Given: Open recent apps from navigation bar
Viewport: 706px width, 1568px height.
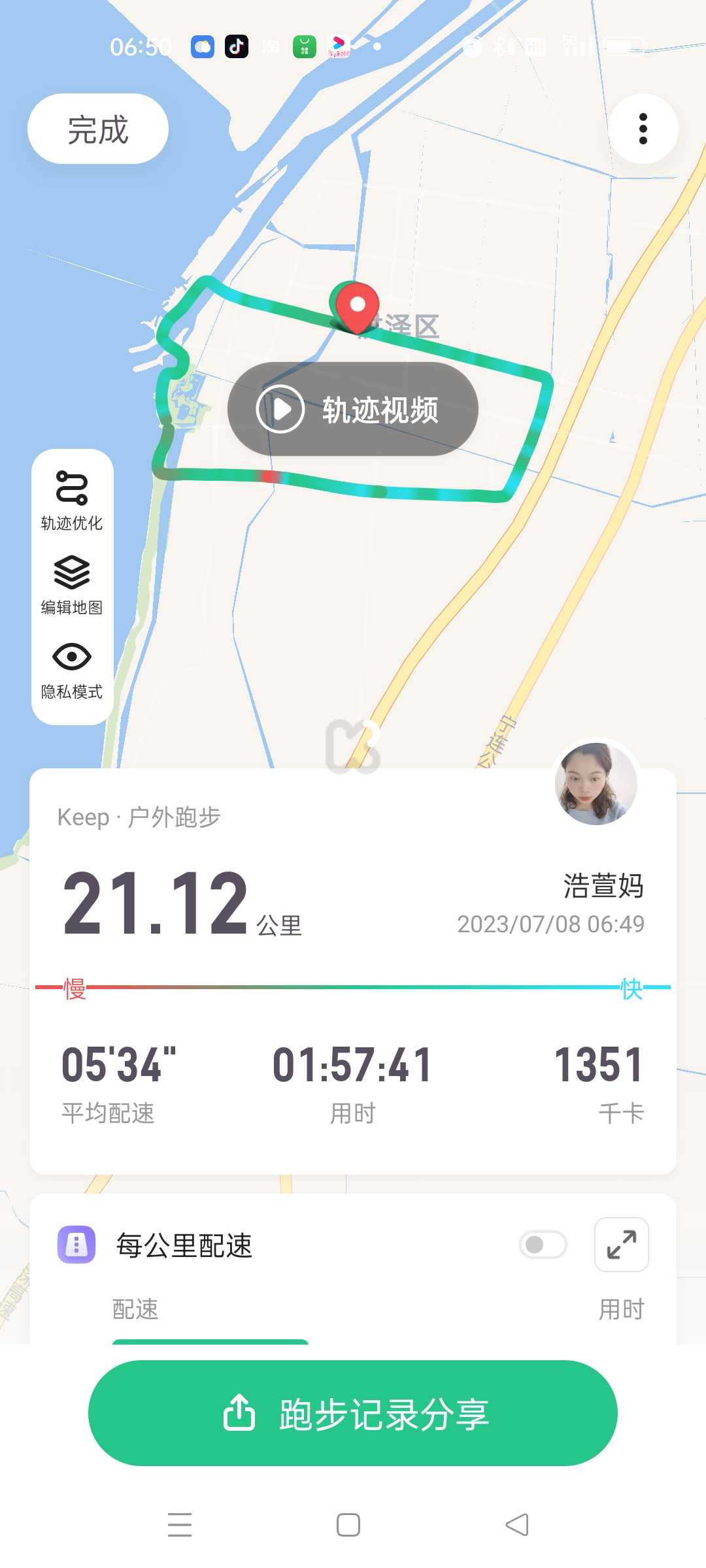Looking at the screenshot, I should (180, 1525).
